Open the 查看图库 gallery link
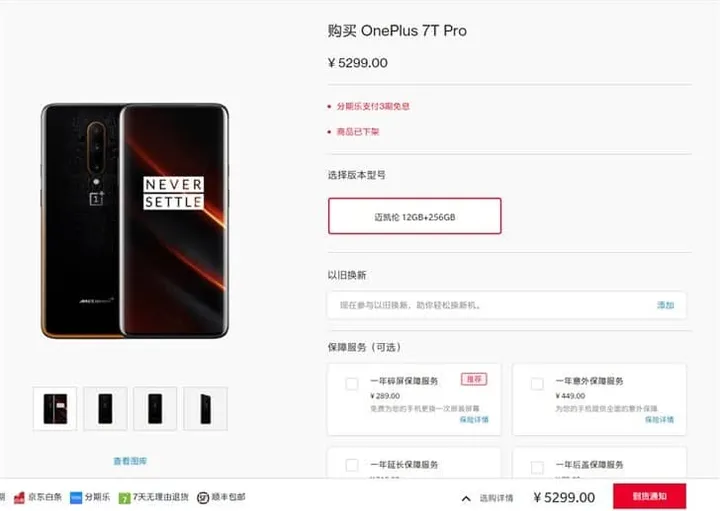Screen dimensions: 720x511 click(x=130, y=461)
